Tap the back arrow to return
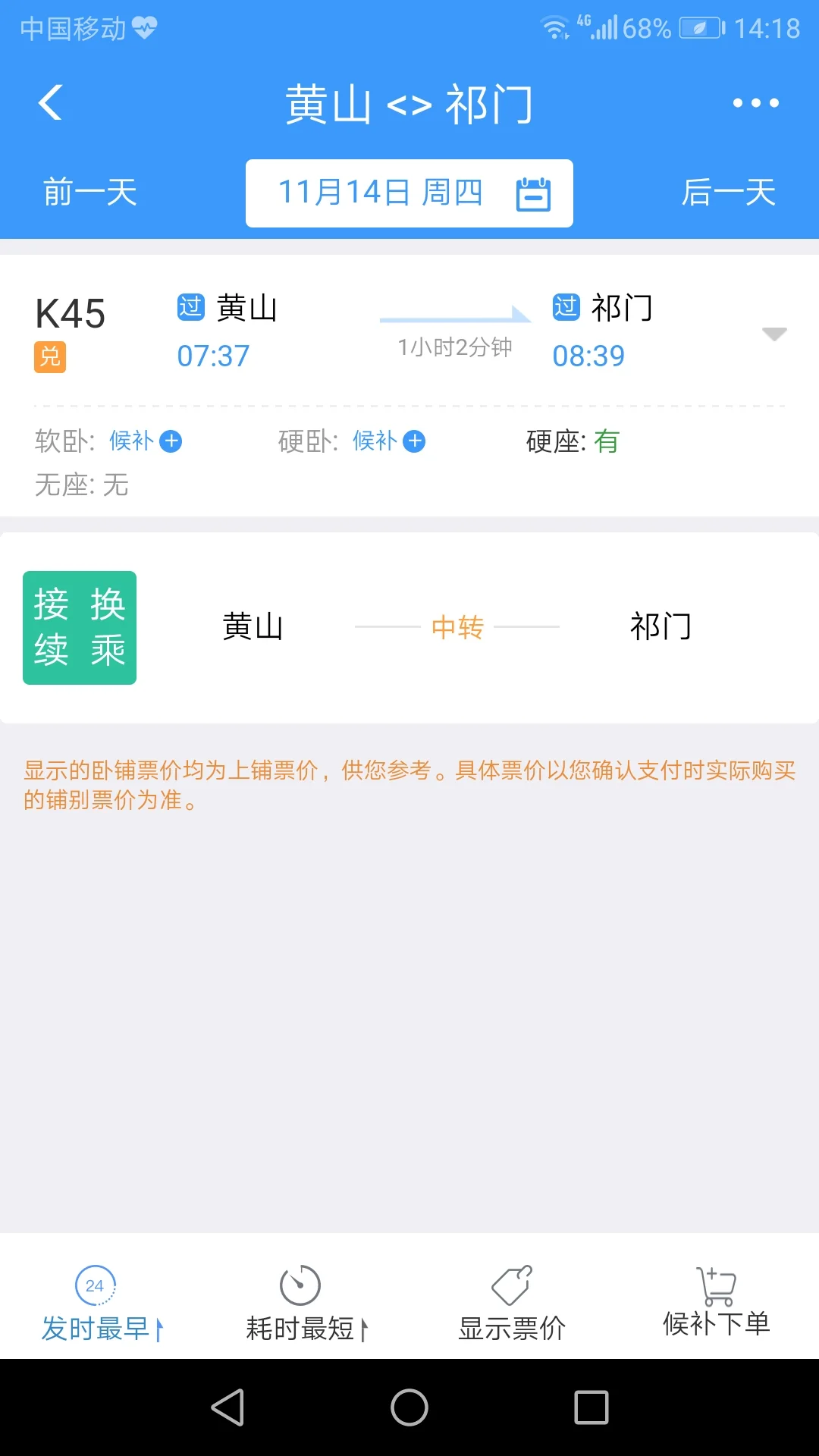Screen dimensions: 819x1456 (50, 102)
